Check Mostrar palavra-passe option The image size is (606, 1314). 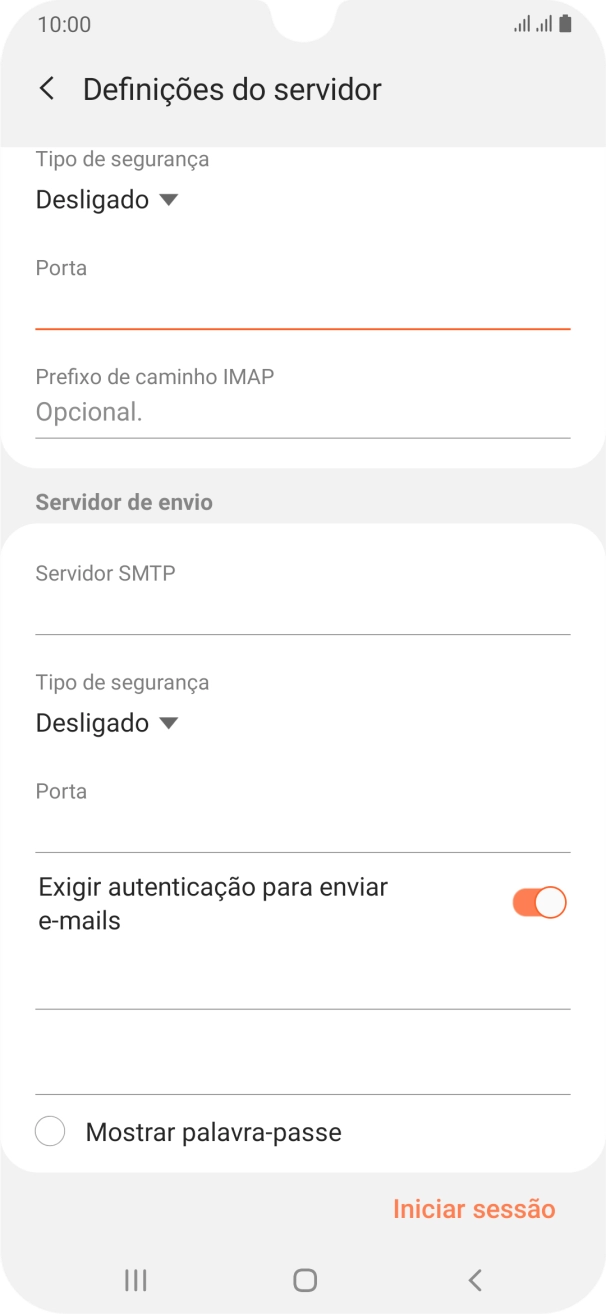point(50,1132)
